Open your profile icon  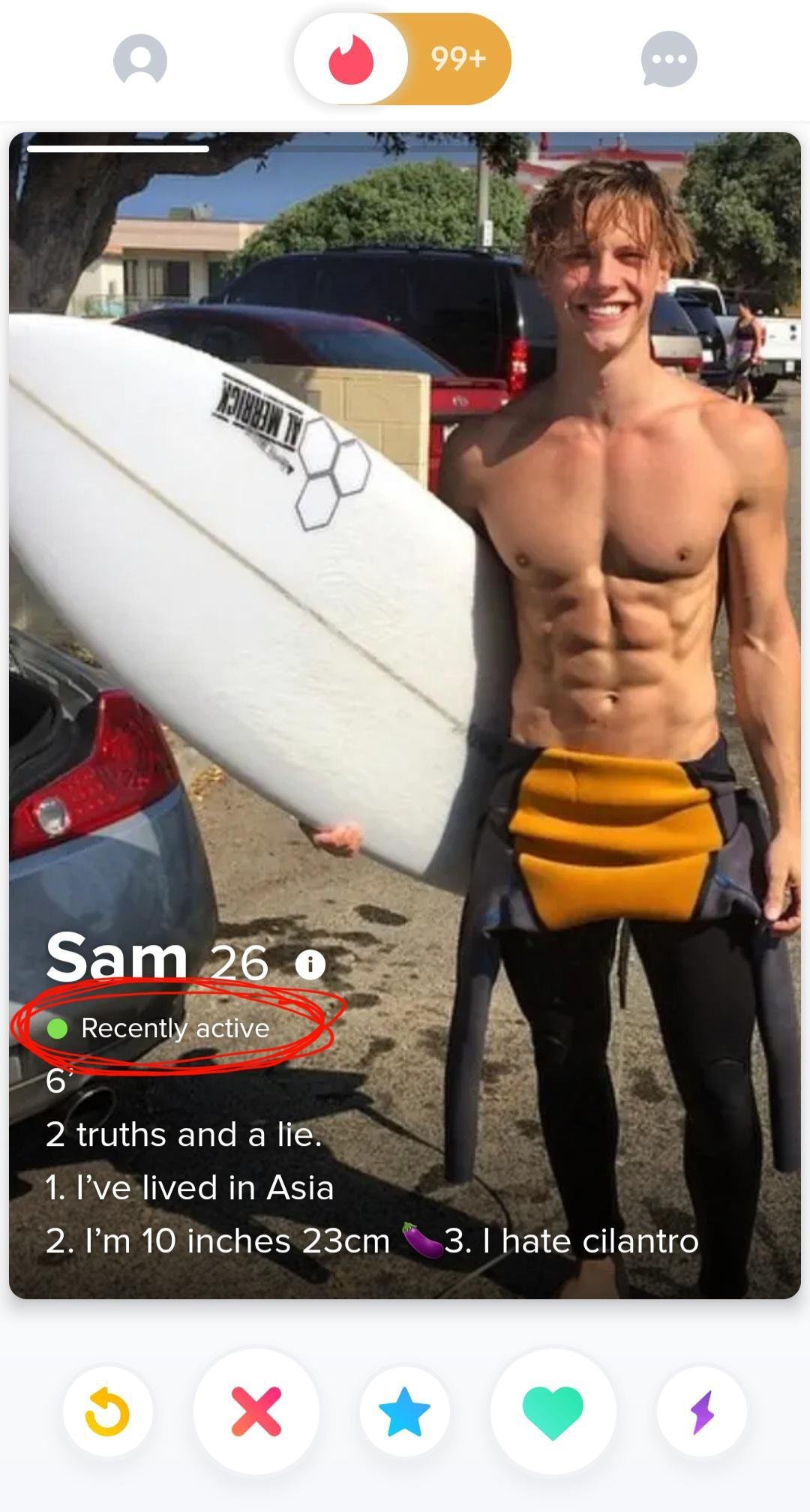pyautogui.click(x=140, y=59)
